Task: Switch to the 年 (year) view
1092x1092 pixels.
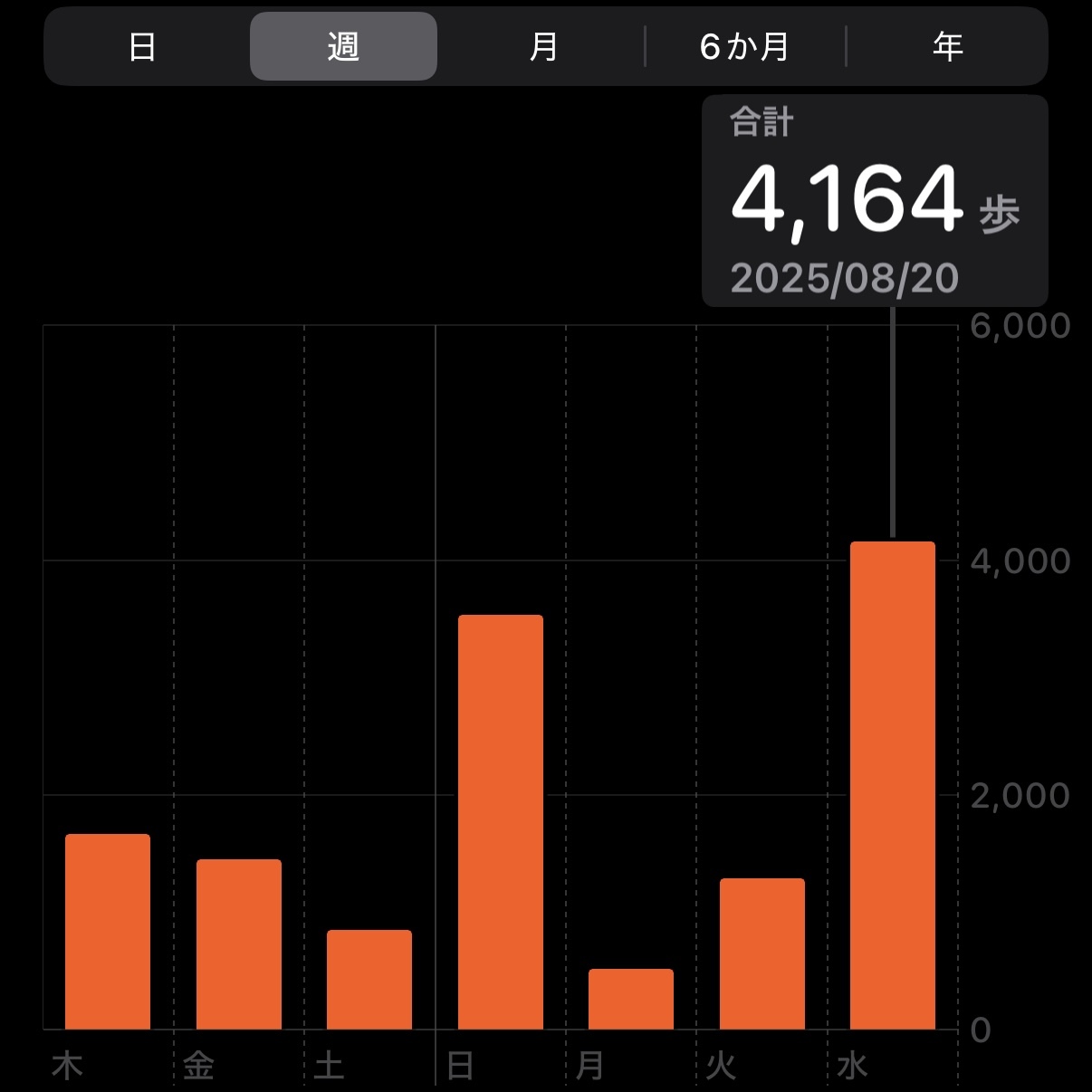Action: click(x=947, y=46)
